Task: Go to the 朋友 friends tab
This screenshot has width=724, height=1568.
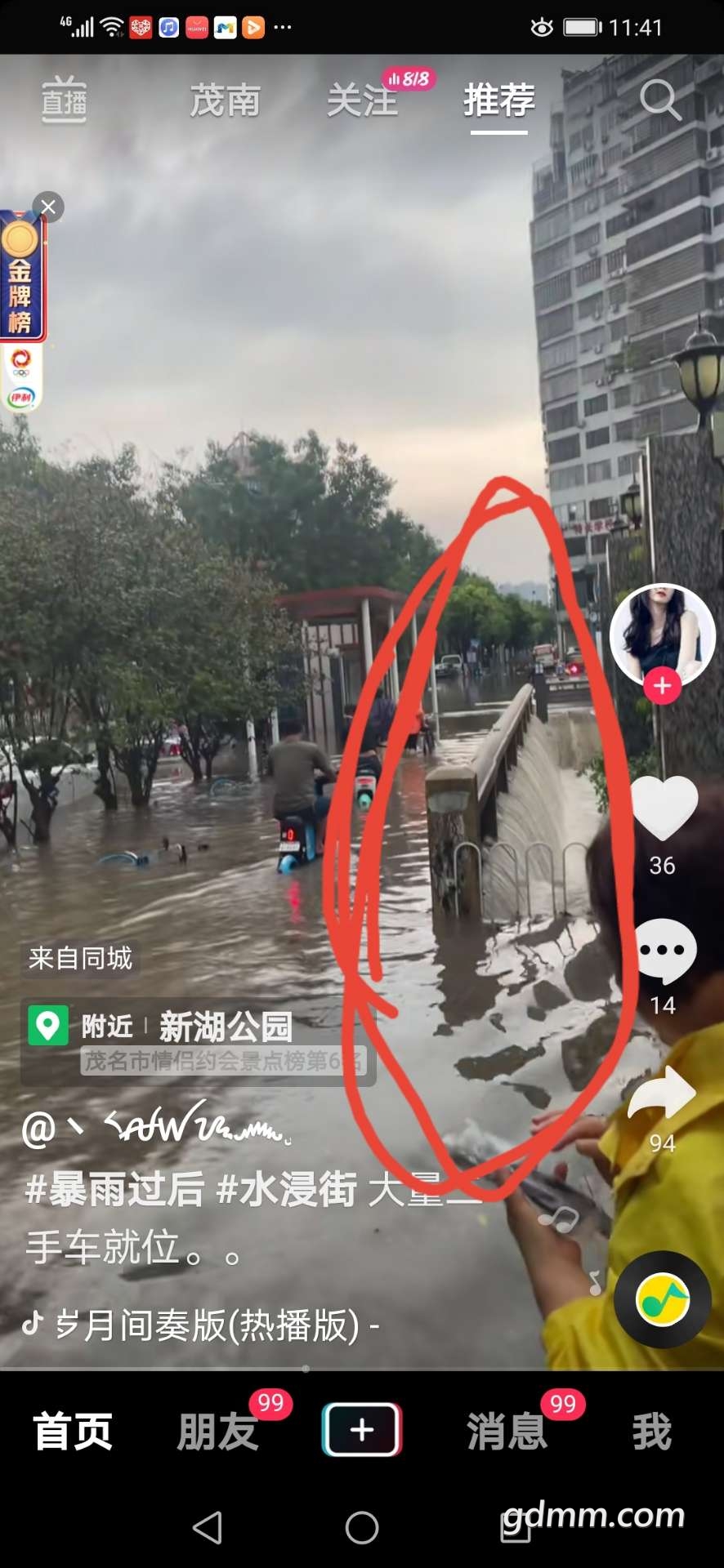Action: (x=218, y=1432)
